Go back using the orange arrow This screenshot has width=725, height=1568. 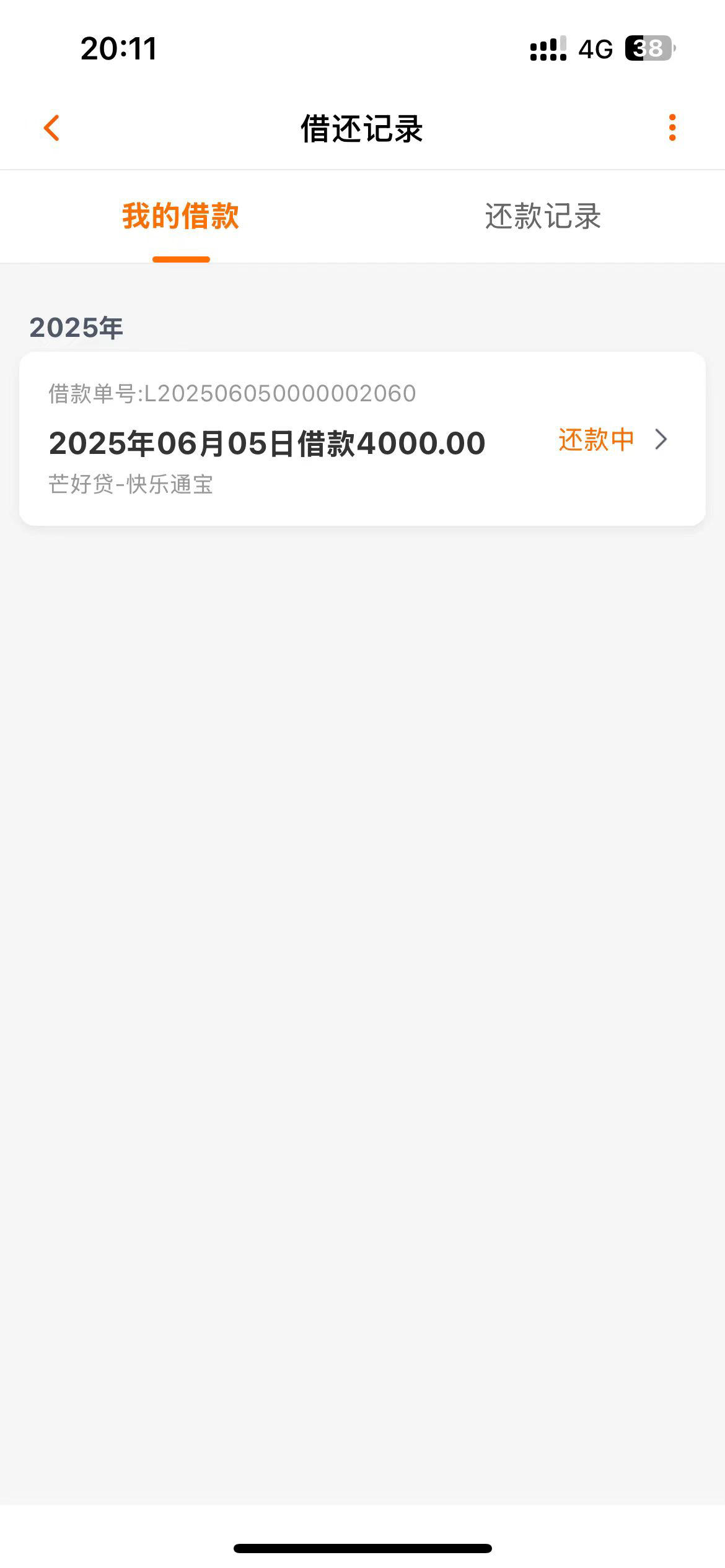pyautogui.click(x=52, y=128)
